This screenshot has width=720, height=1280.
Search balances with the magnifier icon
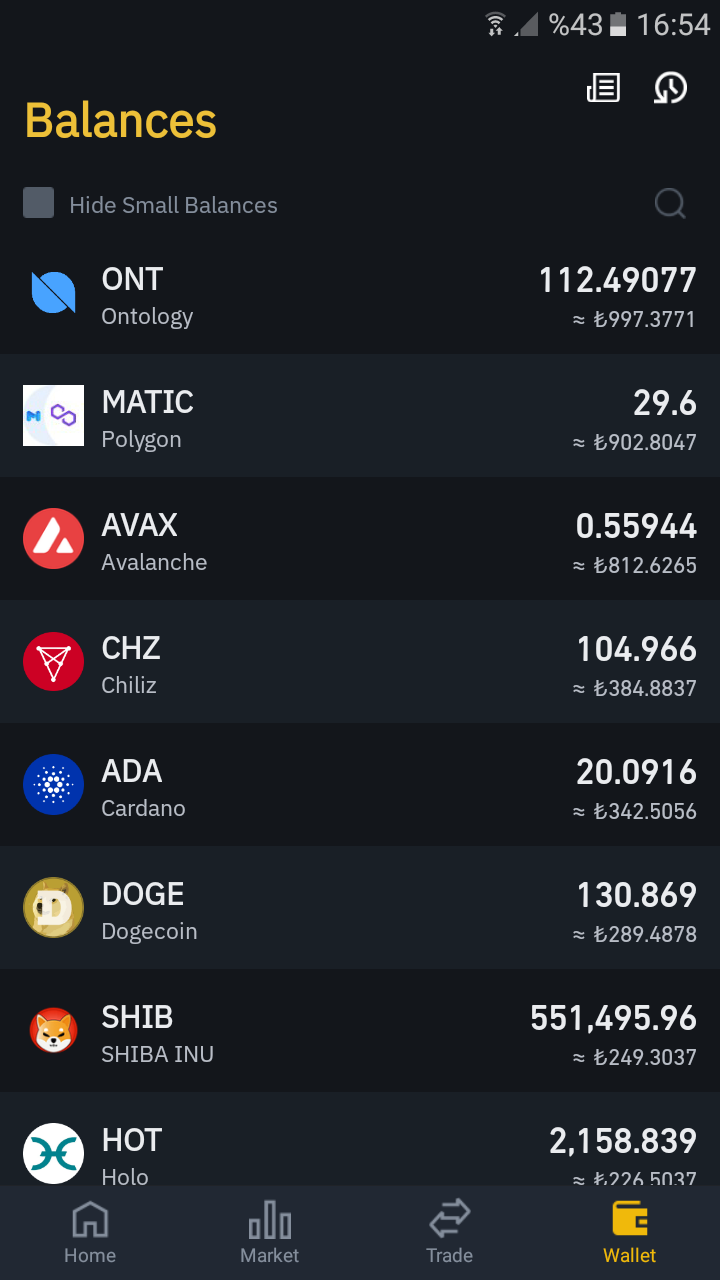(669, 204)
